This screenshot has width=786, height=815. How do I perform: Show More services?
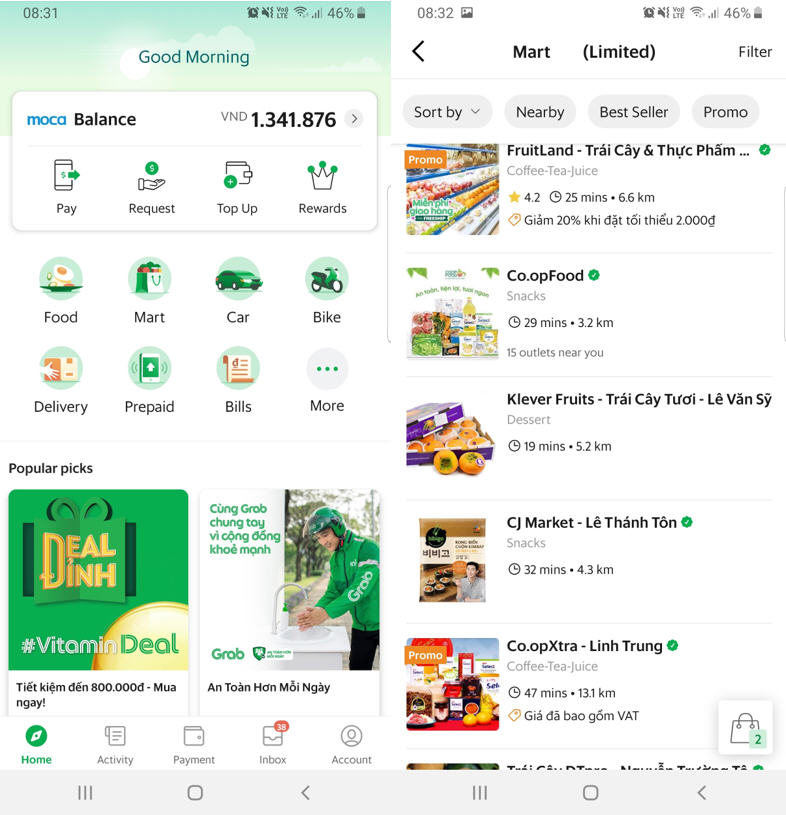(x=326, y=380)
